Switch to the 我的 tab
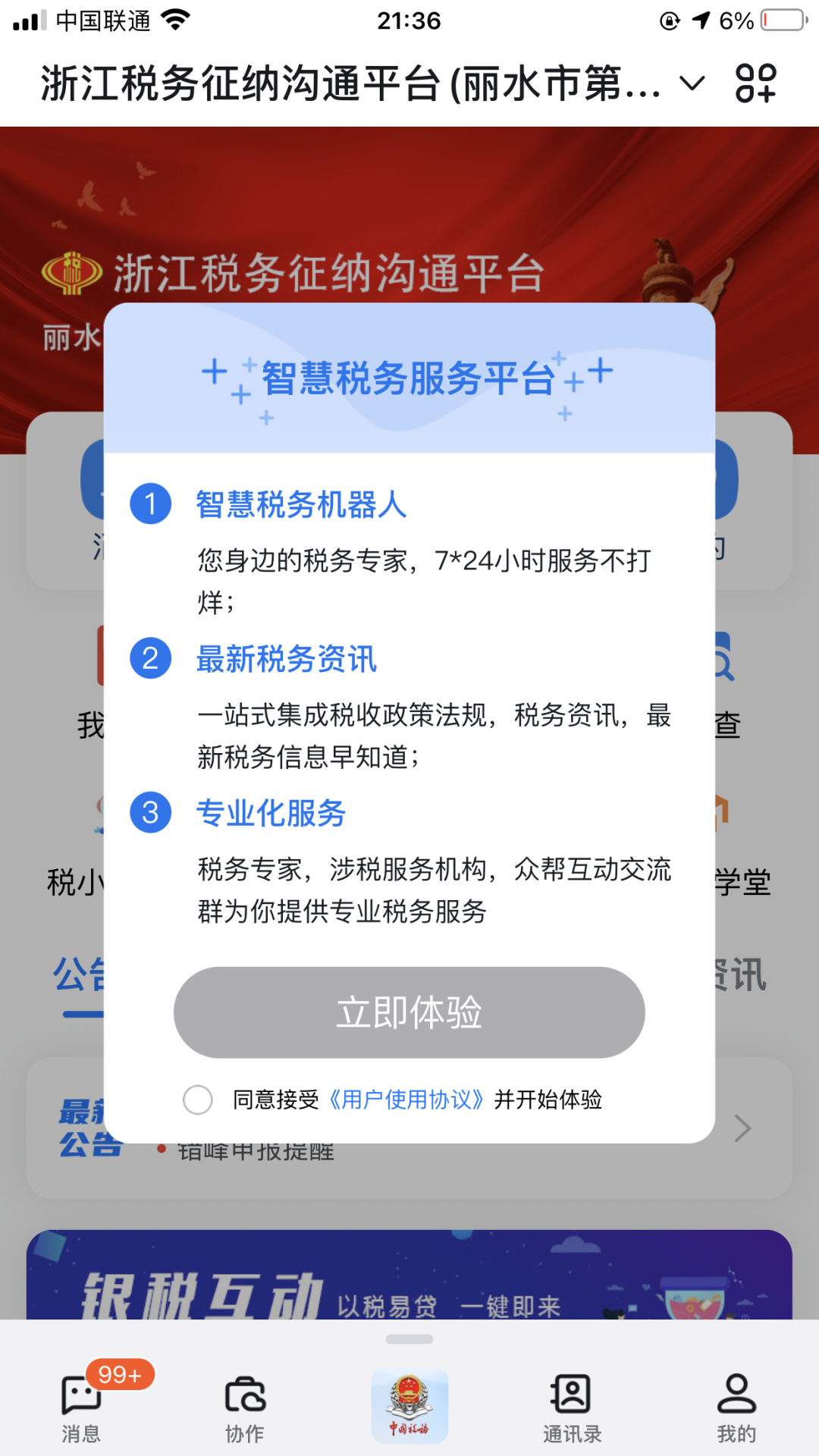This screenshot has height=1456, width=819. tap(736, 1407)
